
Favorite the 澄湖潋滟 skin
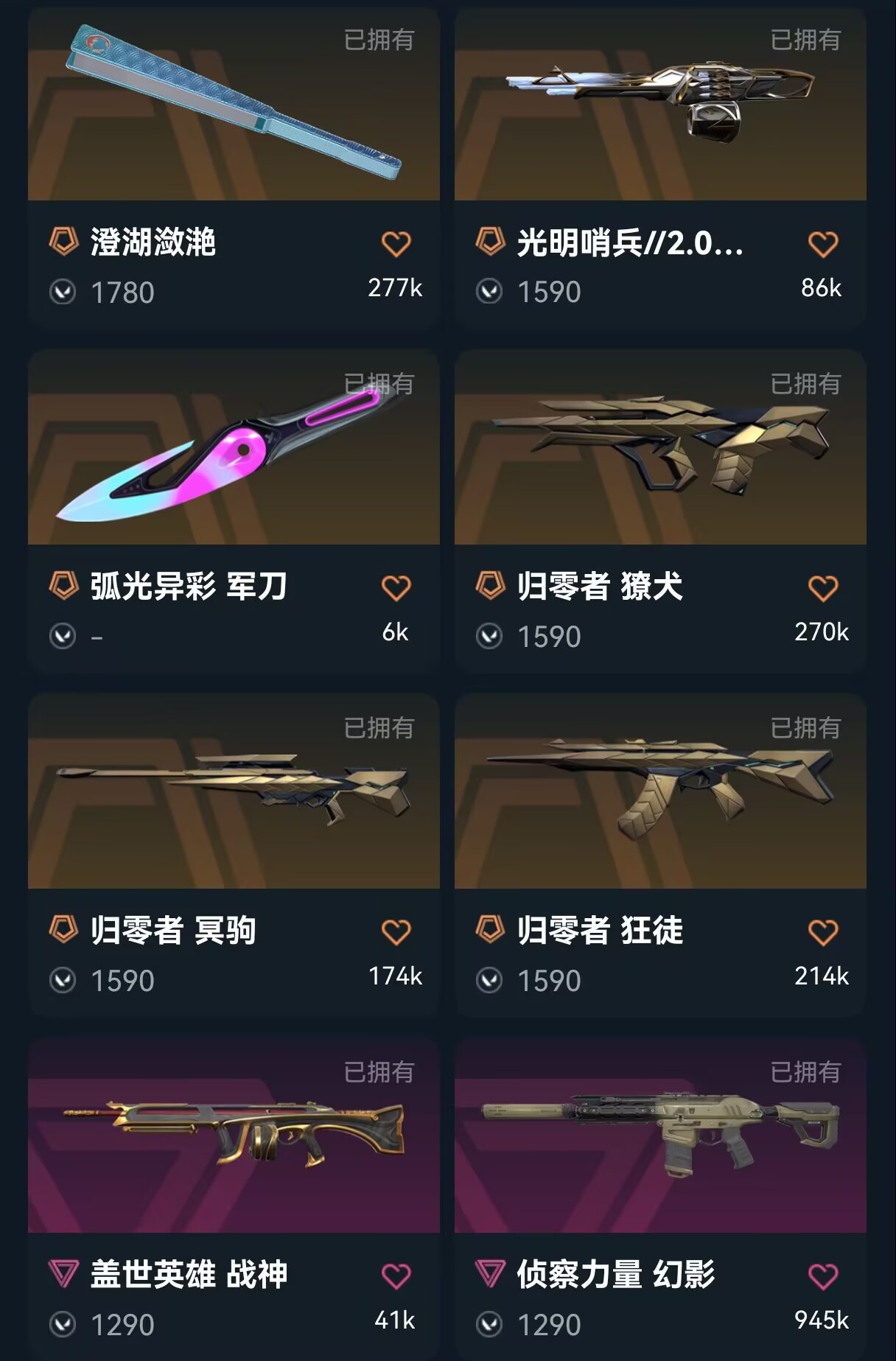pos(396,244)
